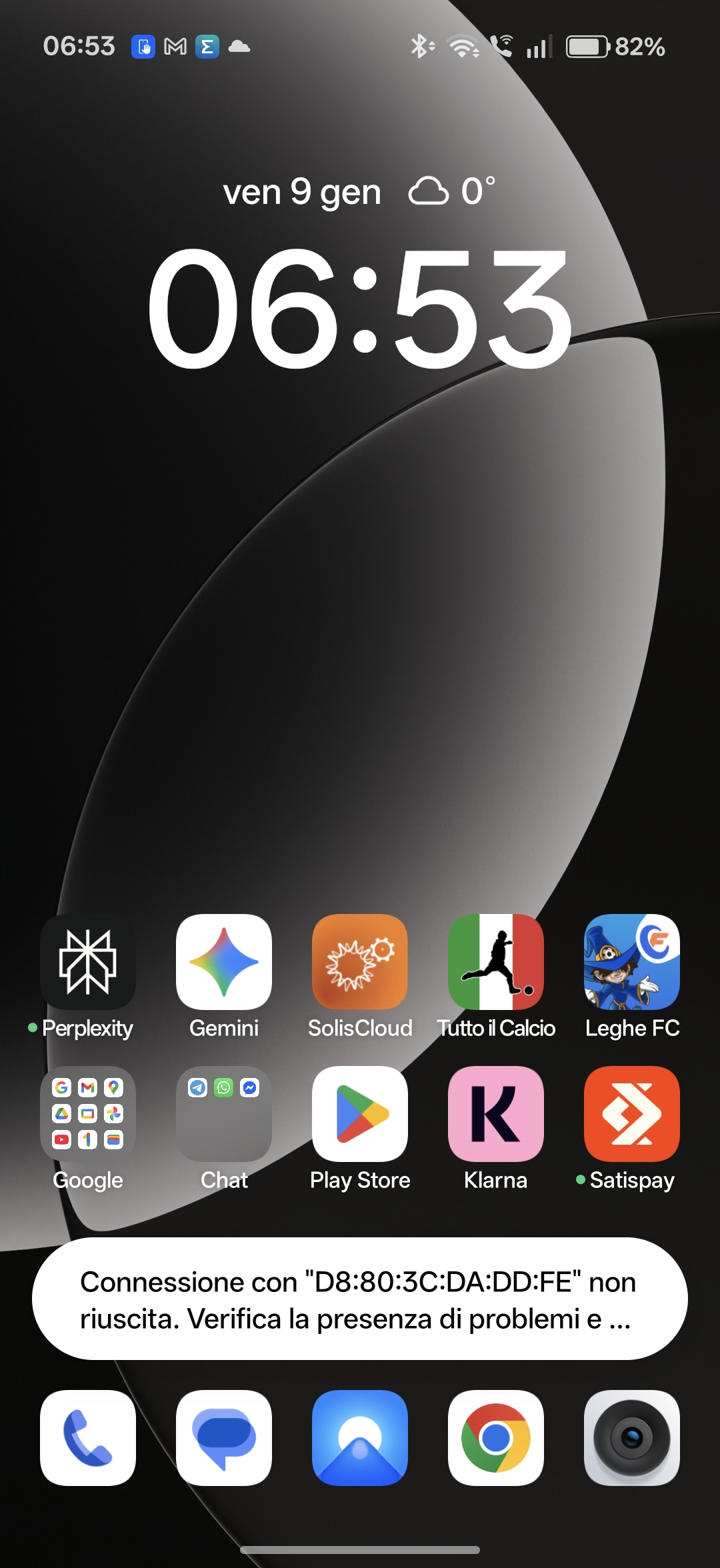Launch Gemini

224,962
